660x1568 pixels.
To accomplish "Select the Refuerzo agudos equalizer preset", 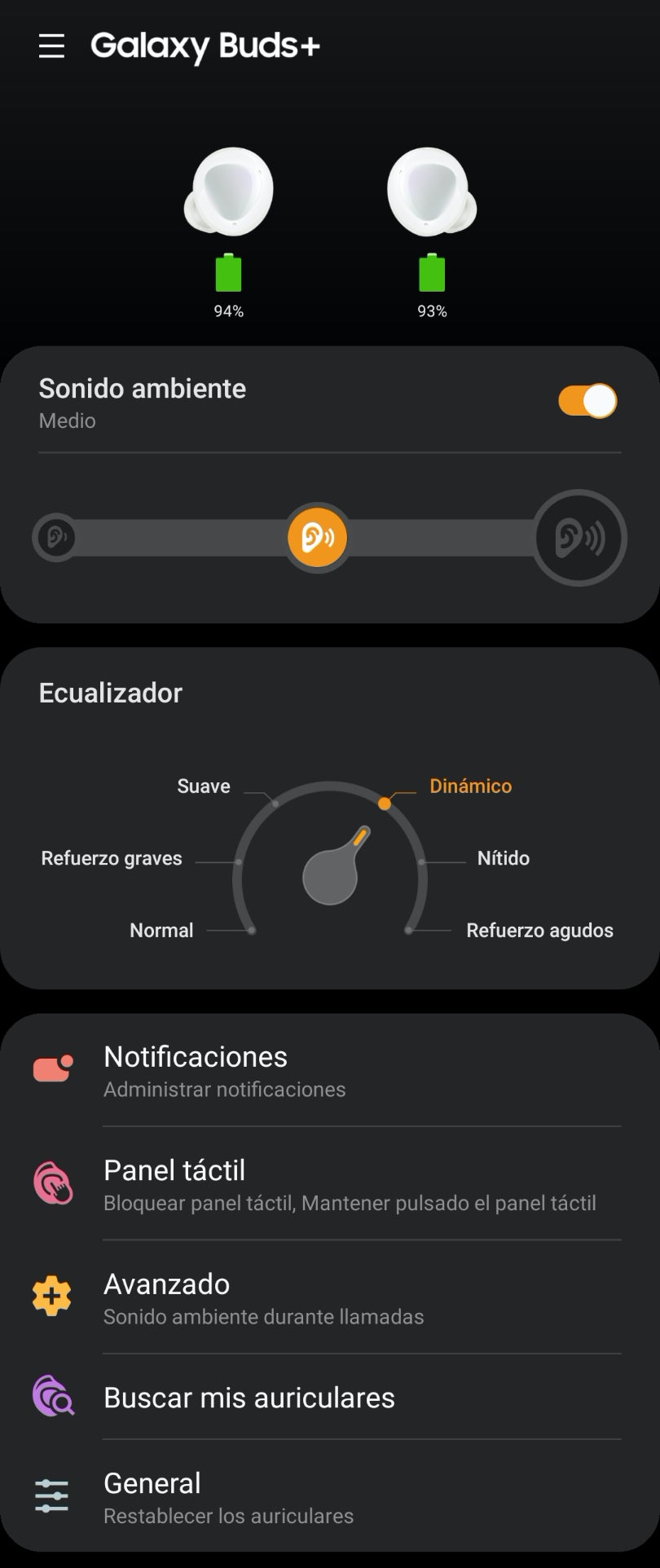I will 539,930.
